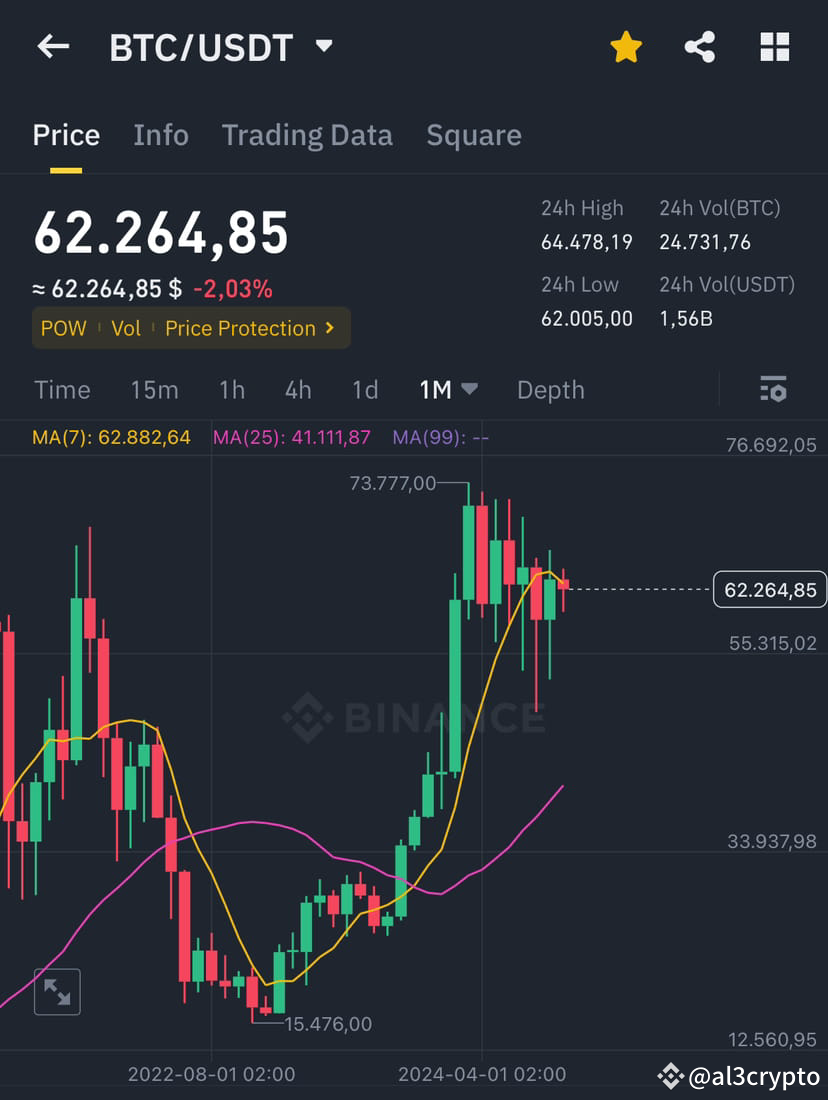Tap the POW tag
The image size is (828, 1100).
(x=64, y=328)
